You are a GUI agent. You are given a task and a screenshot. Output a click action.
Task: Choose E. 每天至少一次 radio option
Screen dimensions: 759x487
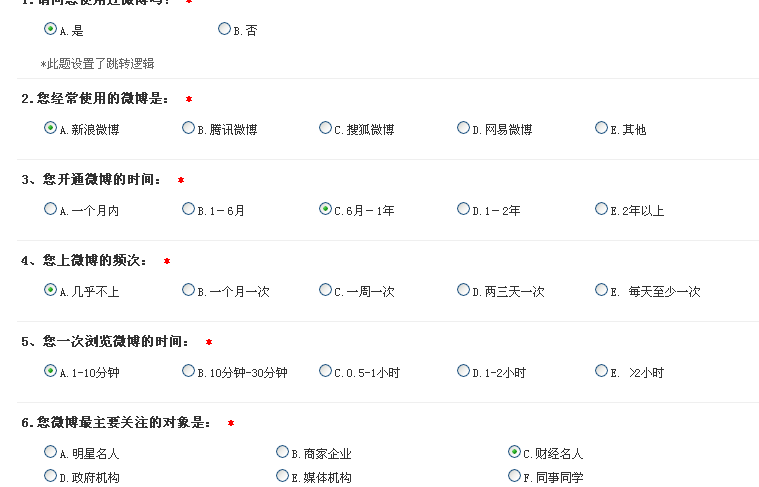601,290
